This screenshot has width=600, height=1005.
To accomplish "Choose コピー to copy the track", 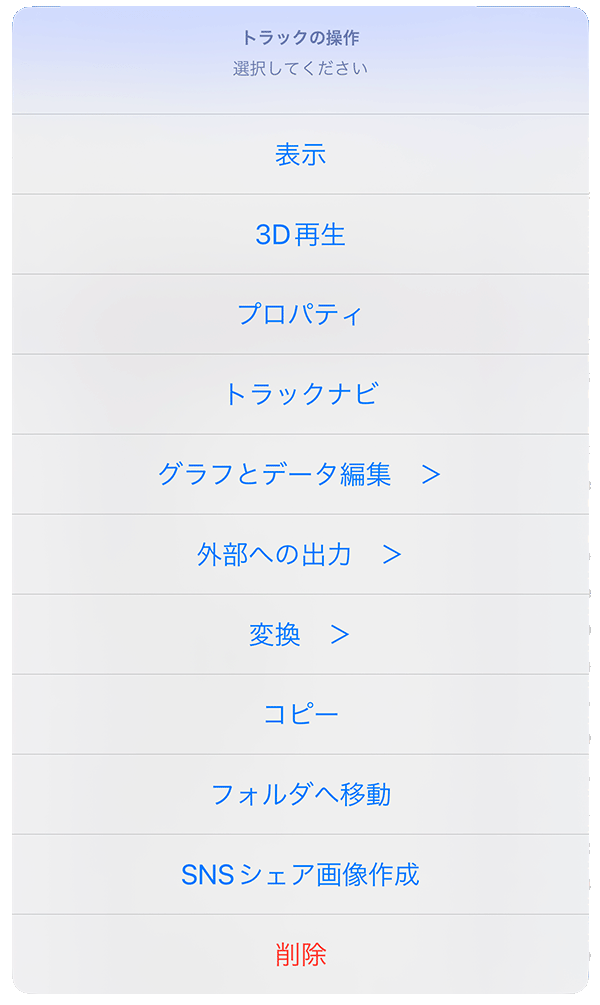I will click(x=300, y=715).
